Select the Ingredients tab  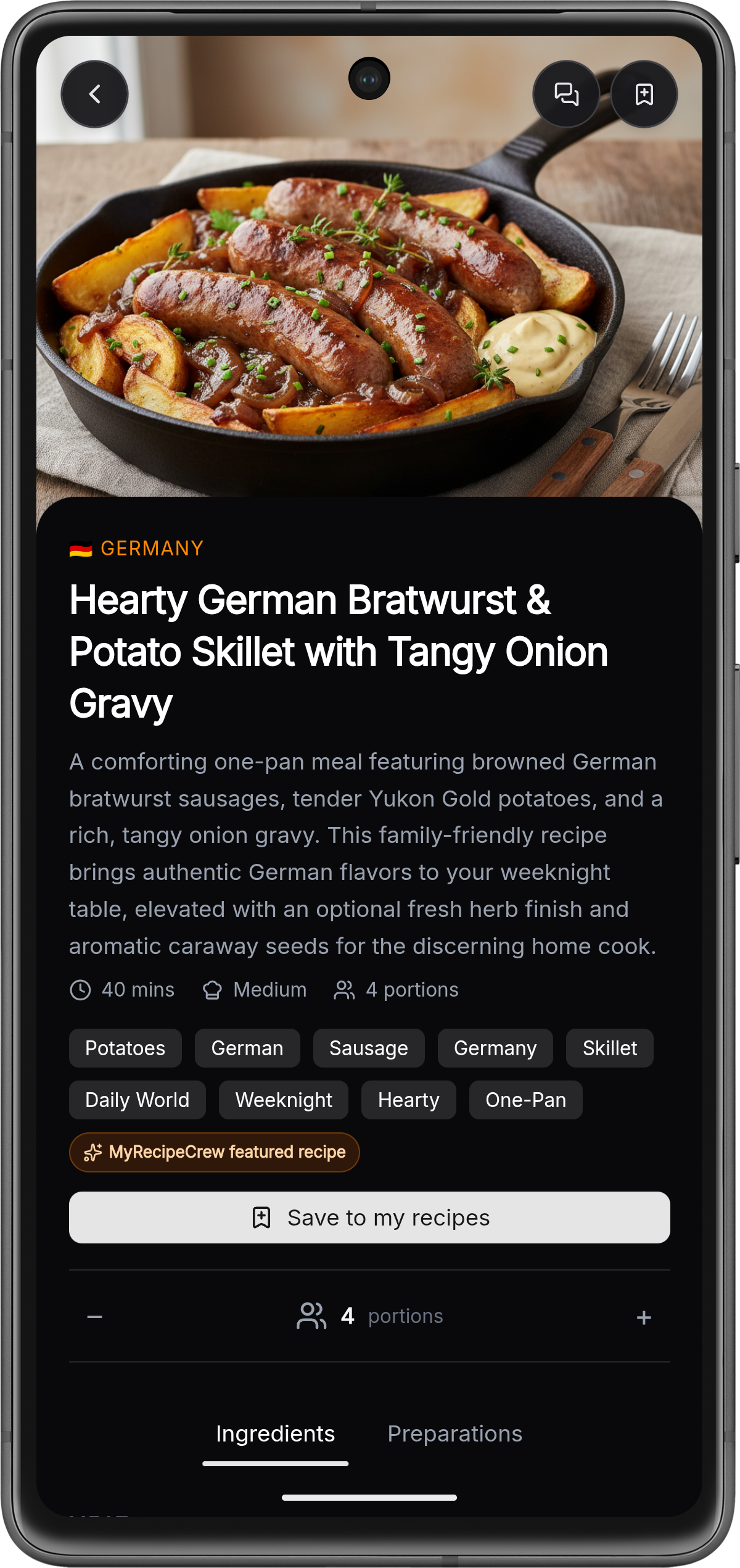pos(275,1433)
